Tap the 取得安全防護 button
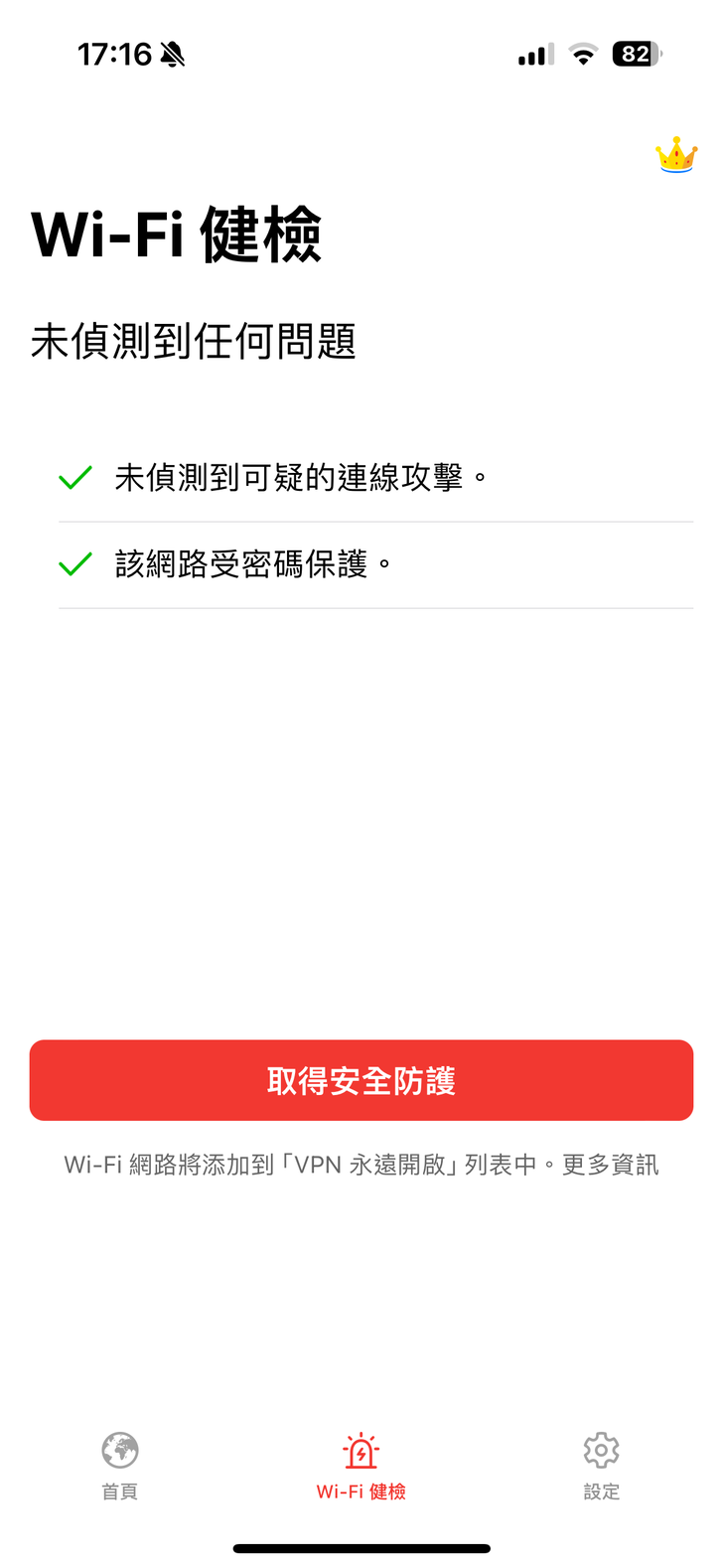This screenshot has width=723, height=1568. [x=361, y=1080]
